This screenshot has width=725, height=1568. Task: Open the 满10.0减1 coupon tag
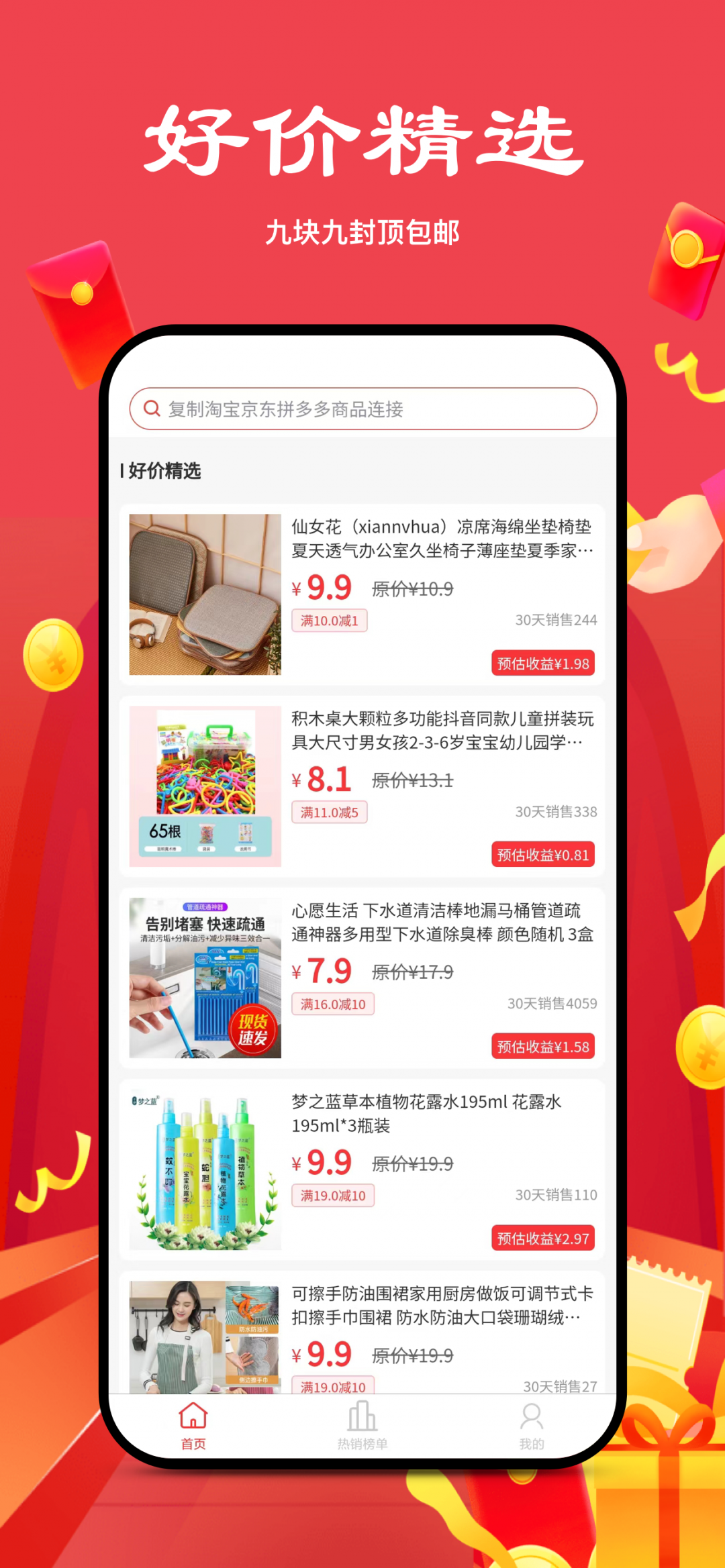click(331, 620)
